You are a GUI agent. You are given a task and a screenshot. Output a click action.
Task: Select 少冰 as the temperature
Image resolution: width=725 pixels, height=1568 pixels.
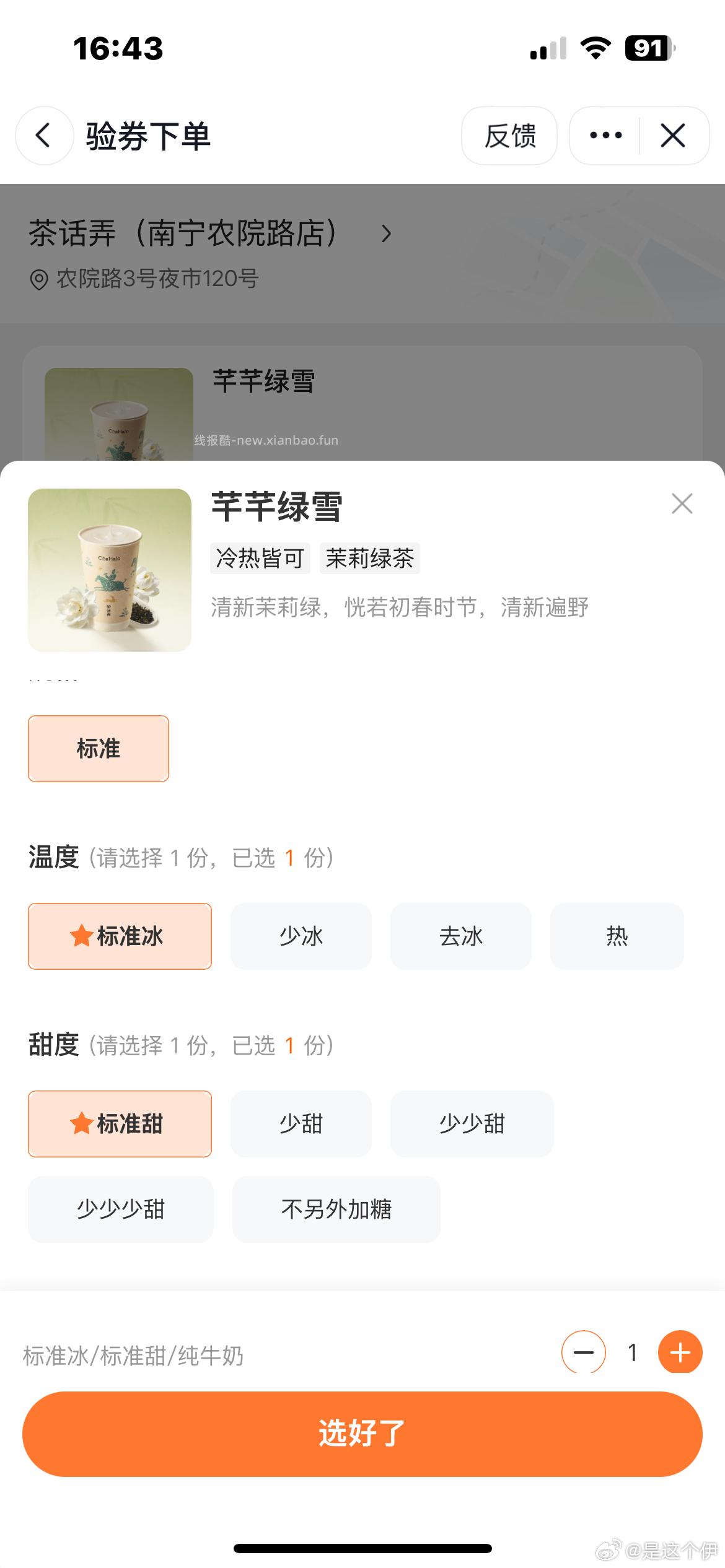pyautogui.click(x=301, y=936)
